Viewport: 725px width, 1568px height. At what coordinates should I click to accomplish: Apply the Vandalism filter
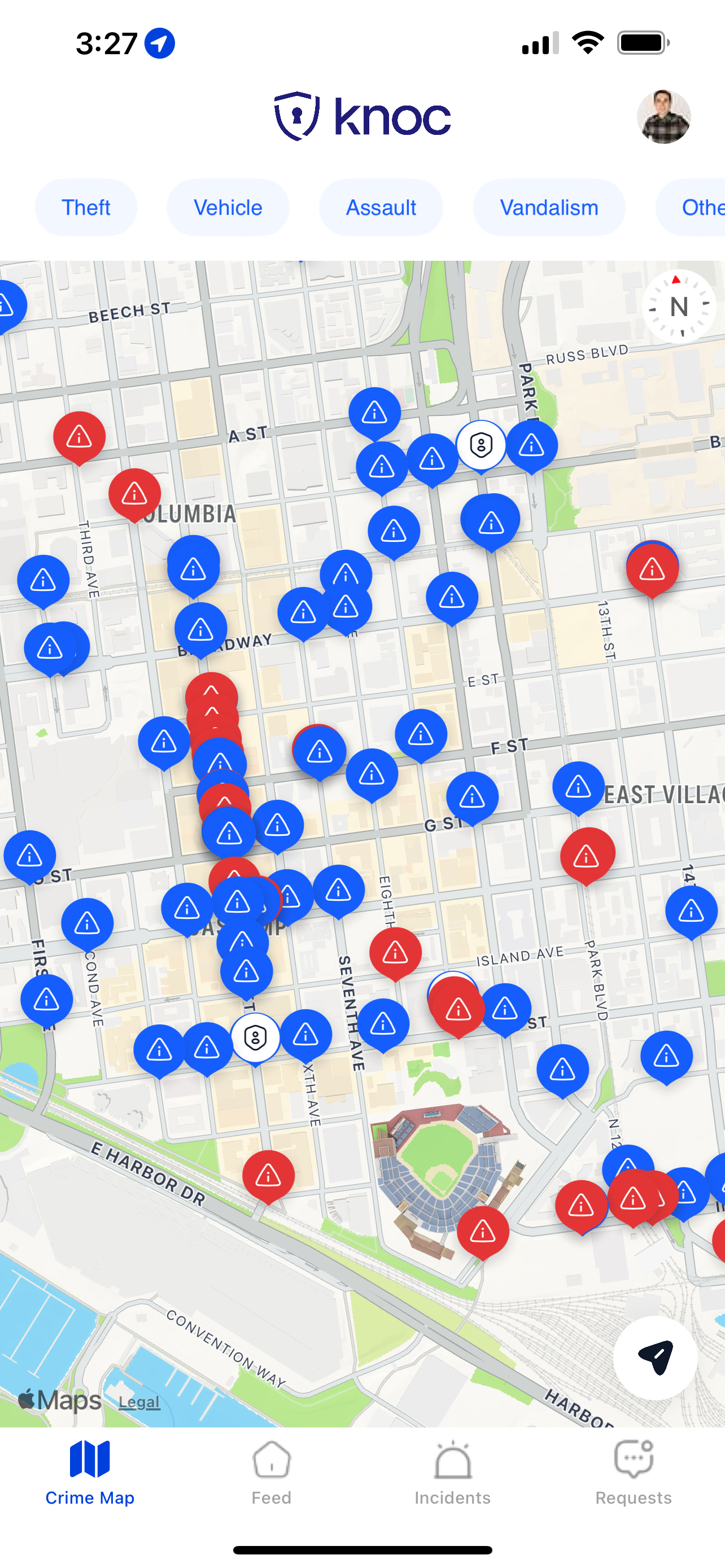click(548, 208)
